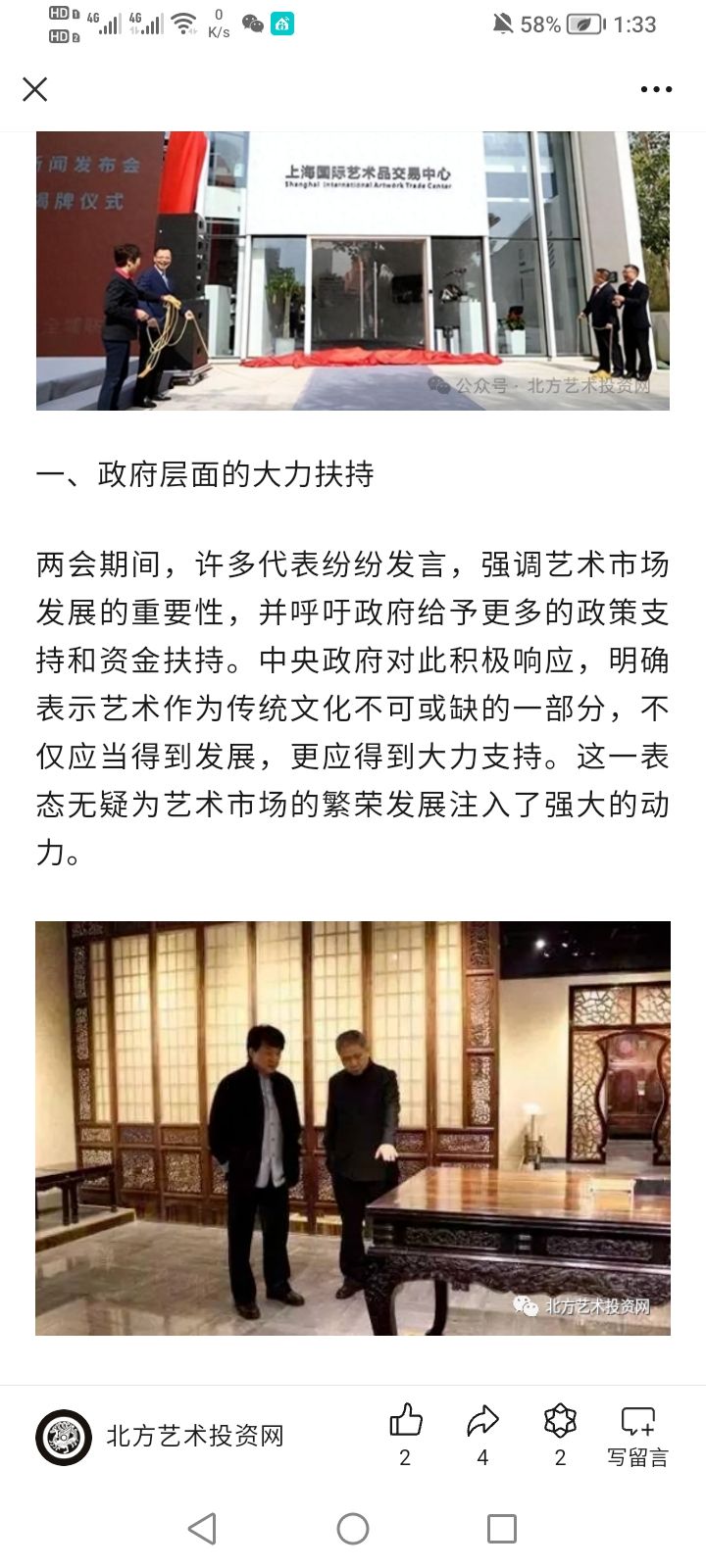Close the article page
Screen dimensions: 706x1568
pos(35,89)
